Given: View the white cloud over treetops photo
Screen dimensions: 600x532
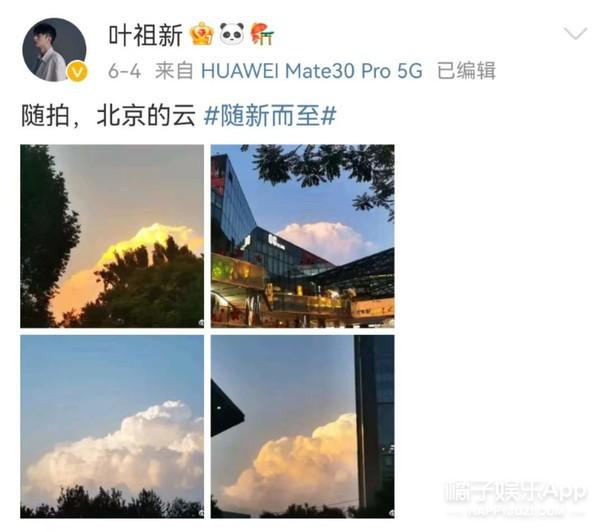Looking at the screenshot, I should 112,426.
